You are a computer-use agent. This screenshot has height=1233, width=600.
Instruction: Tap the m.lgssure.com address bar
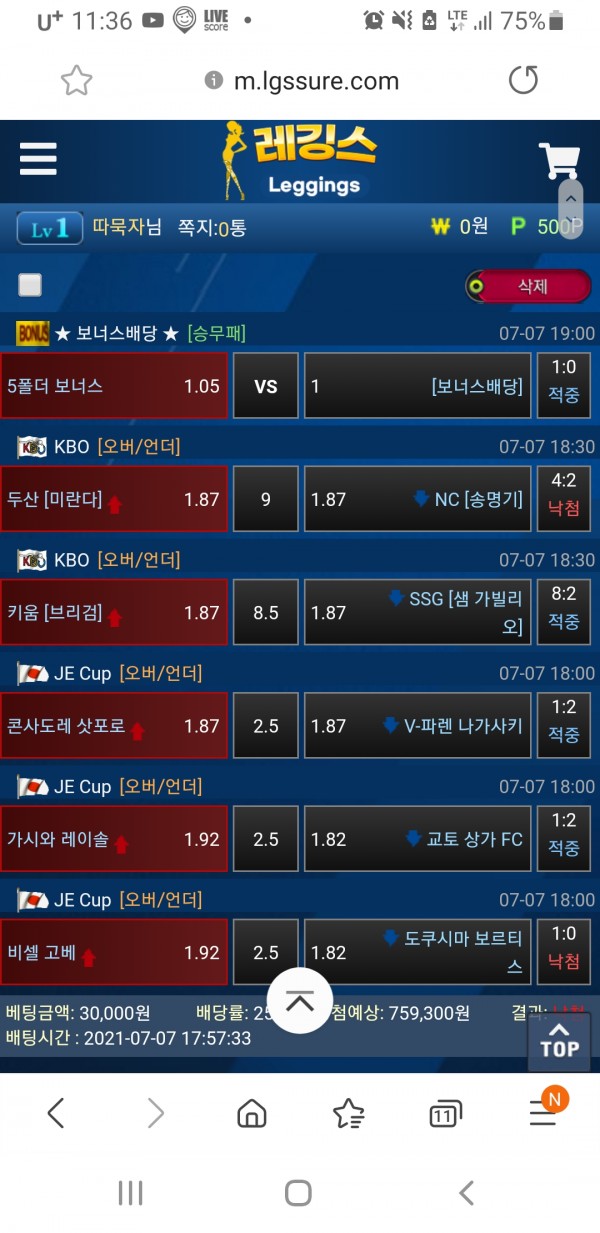(x=315, y=81)
